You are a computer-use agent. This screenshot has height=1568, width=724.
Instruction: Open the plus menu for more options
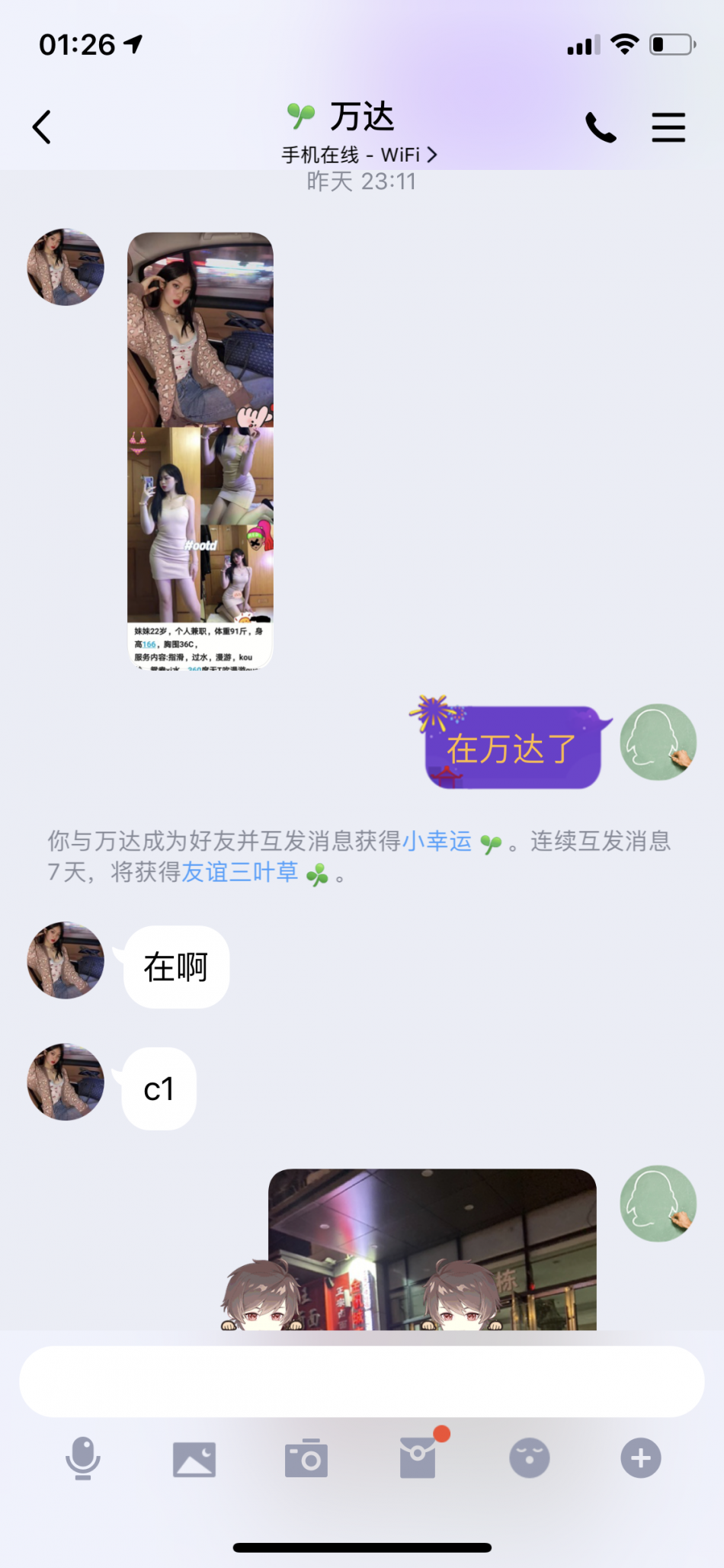[640, 1458]
